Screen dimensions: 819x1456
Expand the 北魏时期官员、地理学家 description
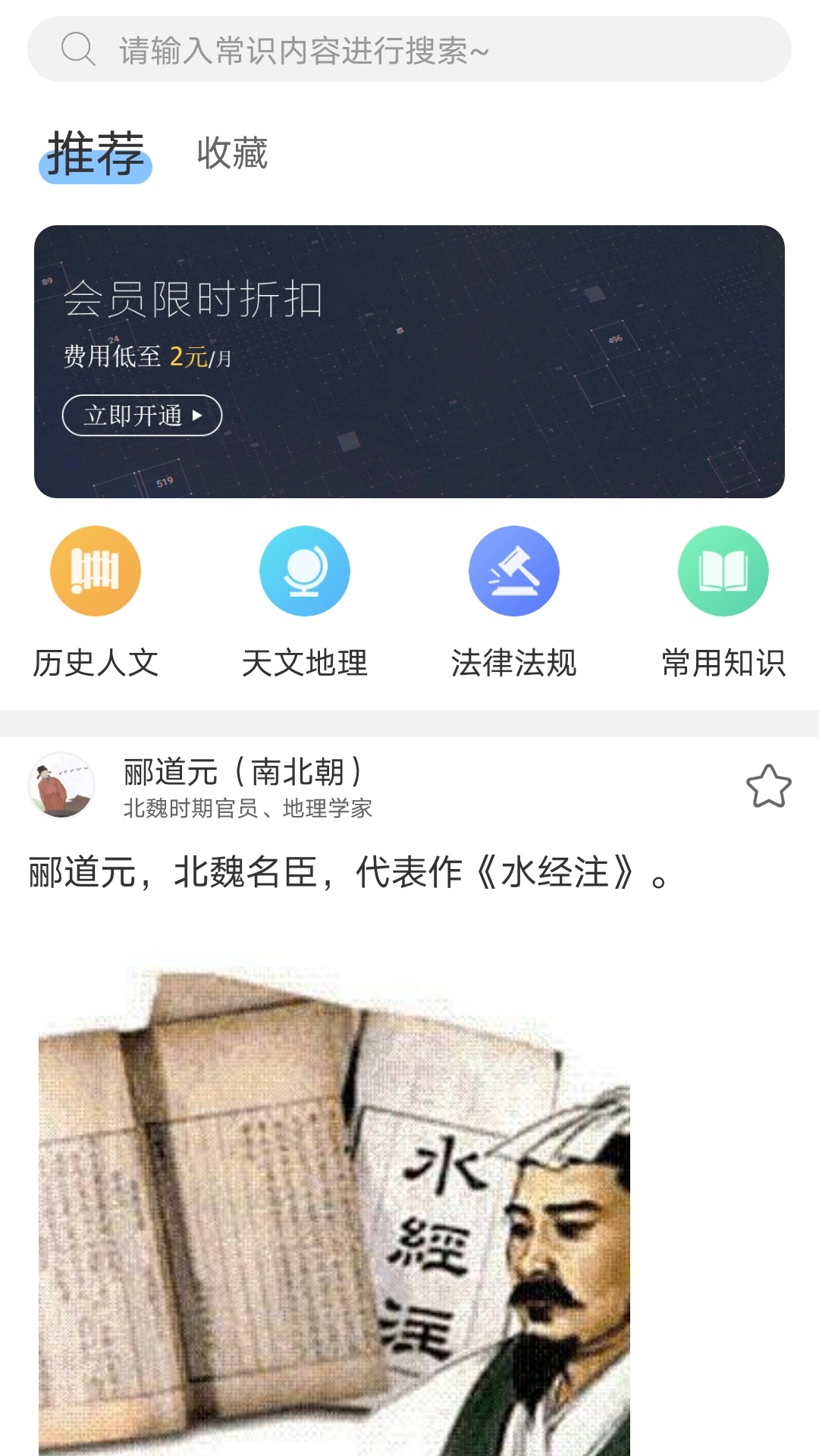point(250,810)
